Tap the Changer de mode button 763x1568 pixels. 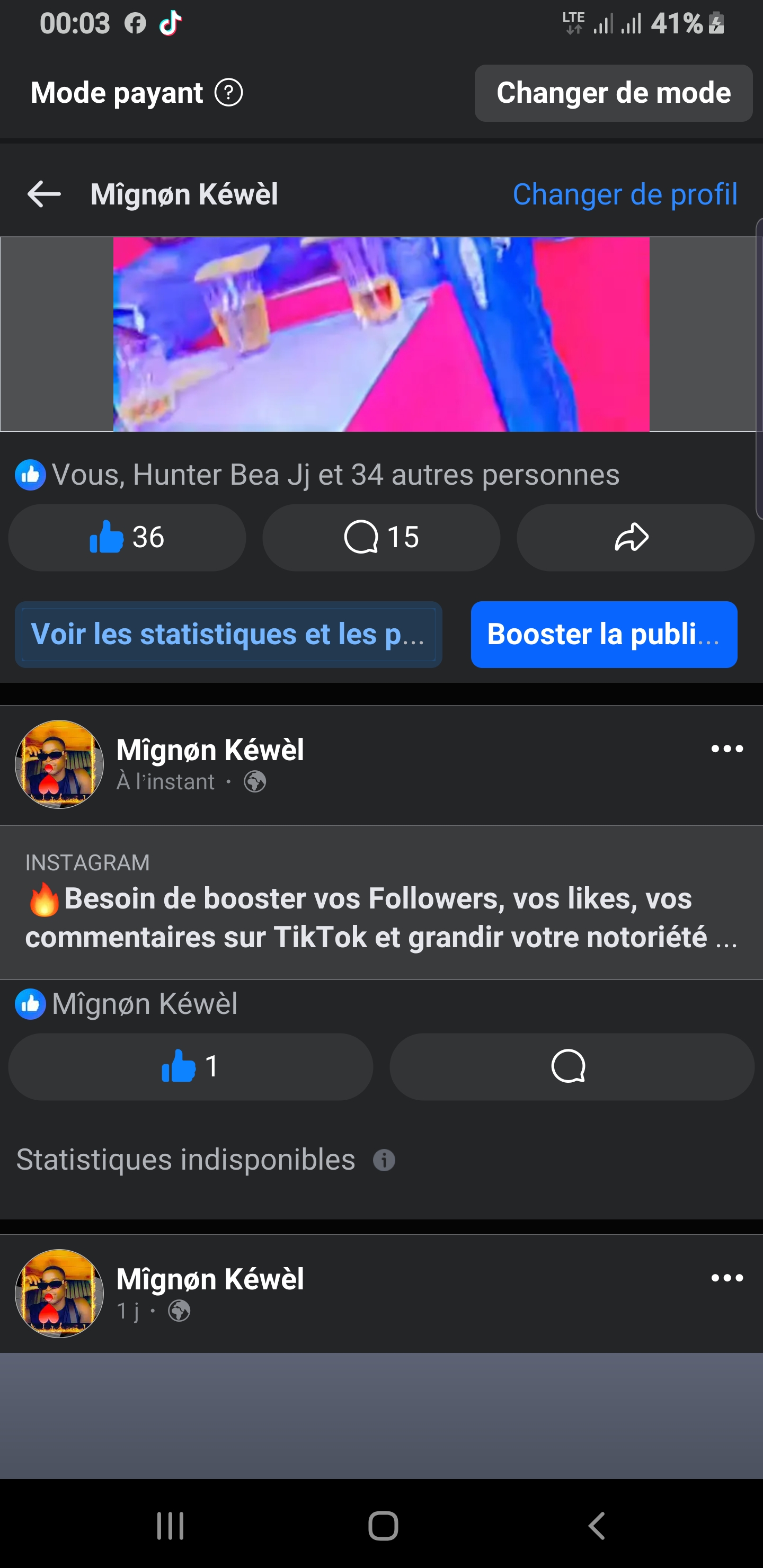click(x=613, y=93)
